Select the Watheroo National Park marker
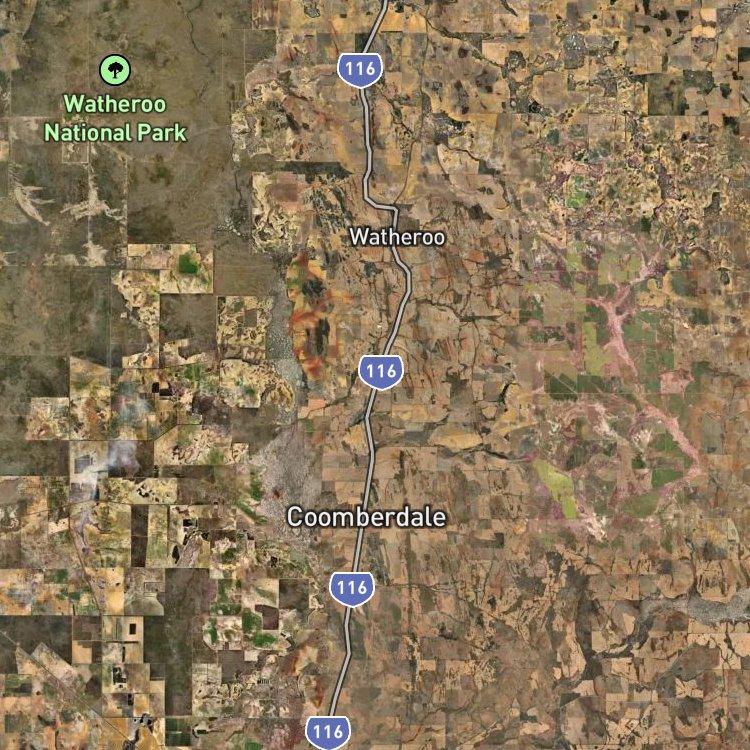Image resolution: width=750 pixels, height=750 pixels. click(115, 70)
